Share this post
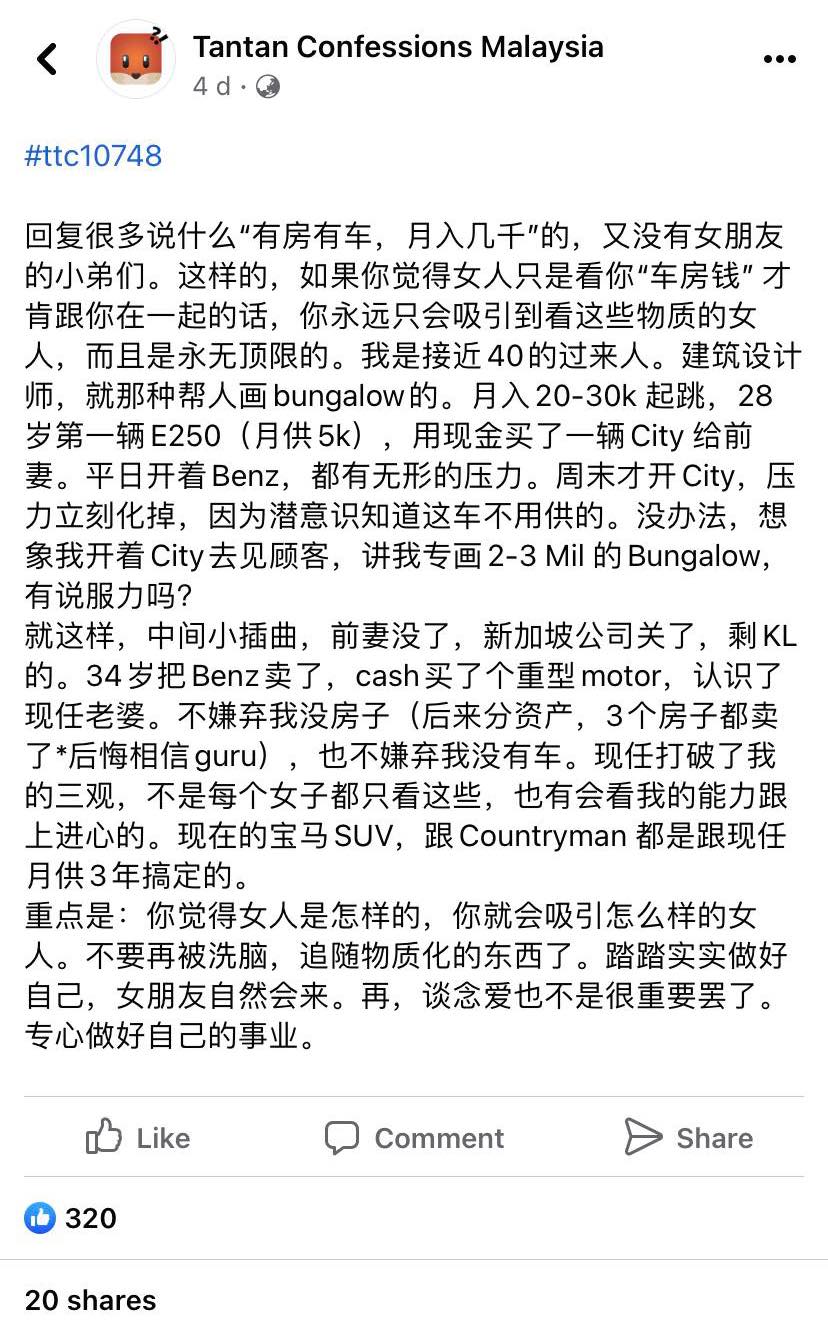This screenshot has height=1332, width=828. click(689, 1138)
